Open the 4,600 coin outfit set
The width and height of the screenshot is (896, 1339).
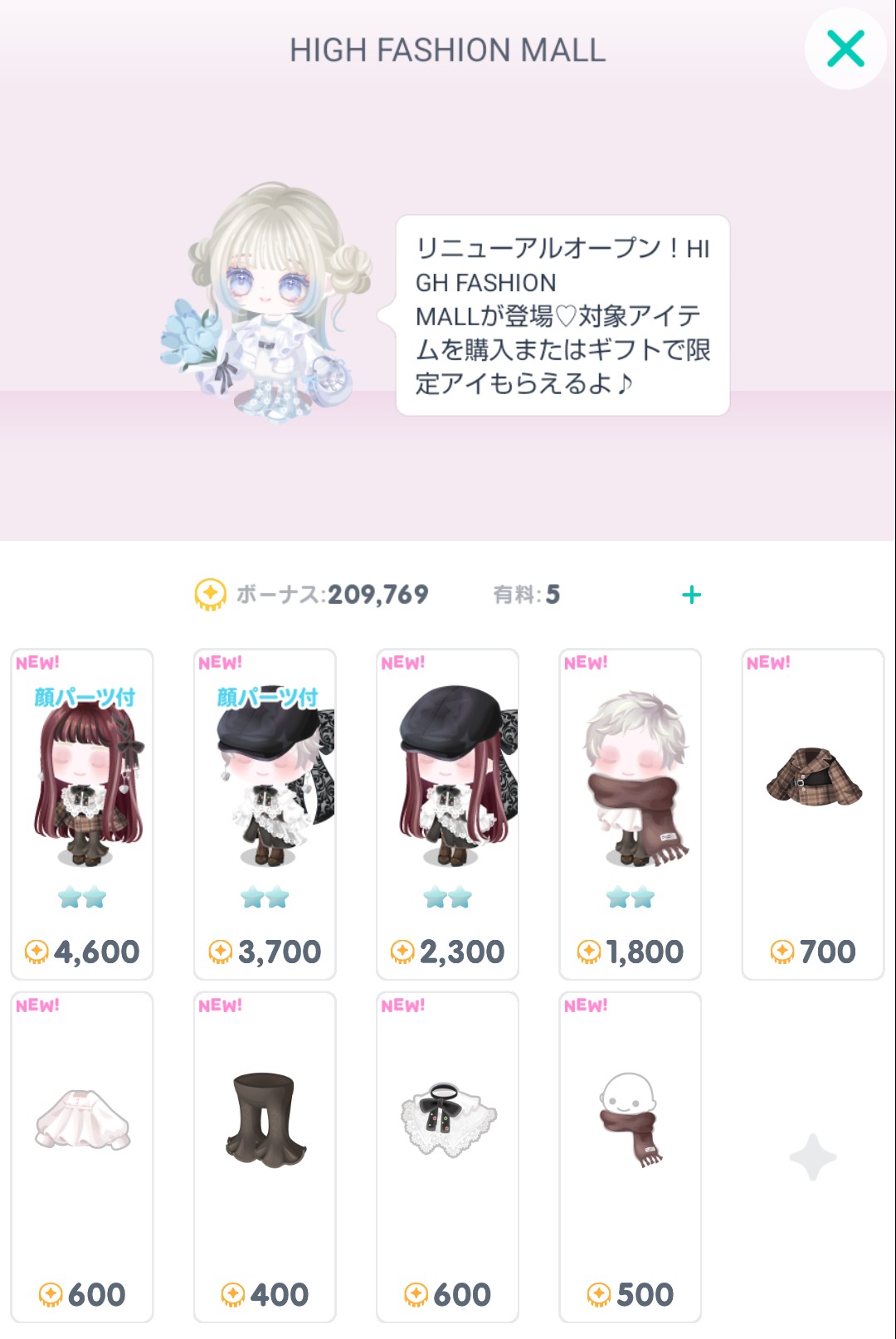coord(82,813)
